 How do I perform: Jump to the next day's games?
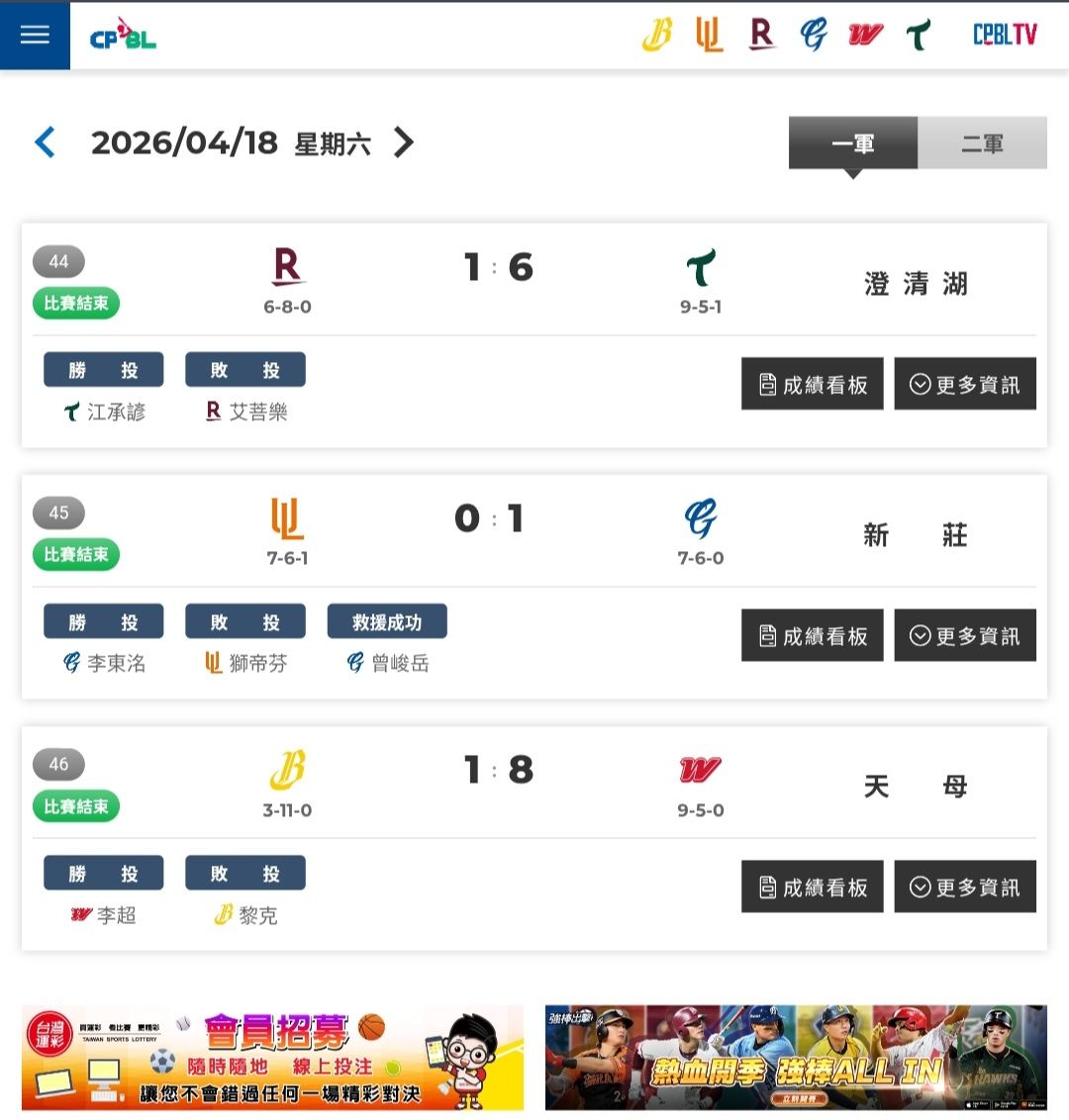[403, 142]
